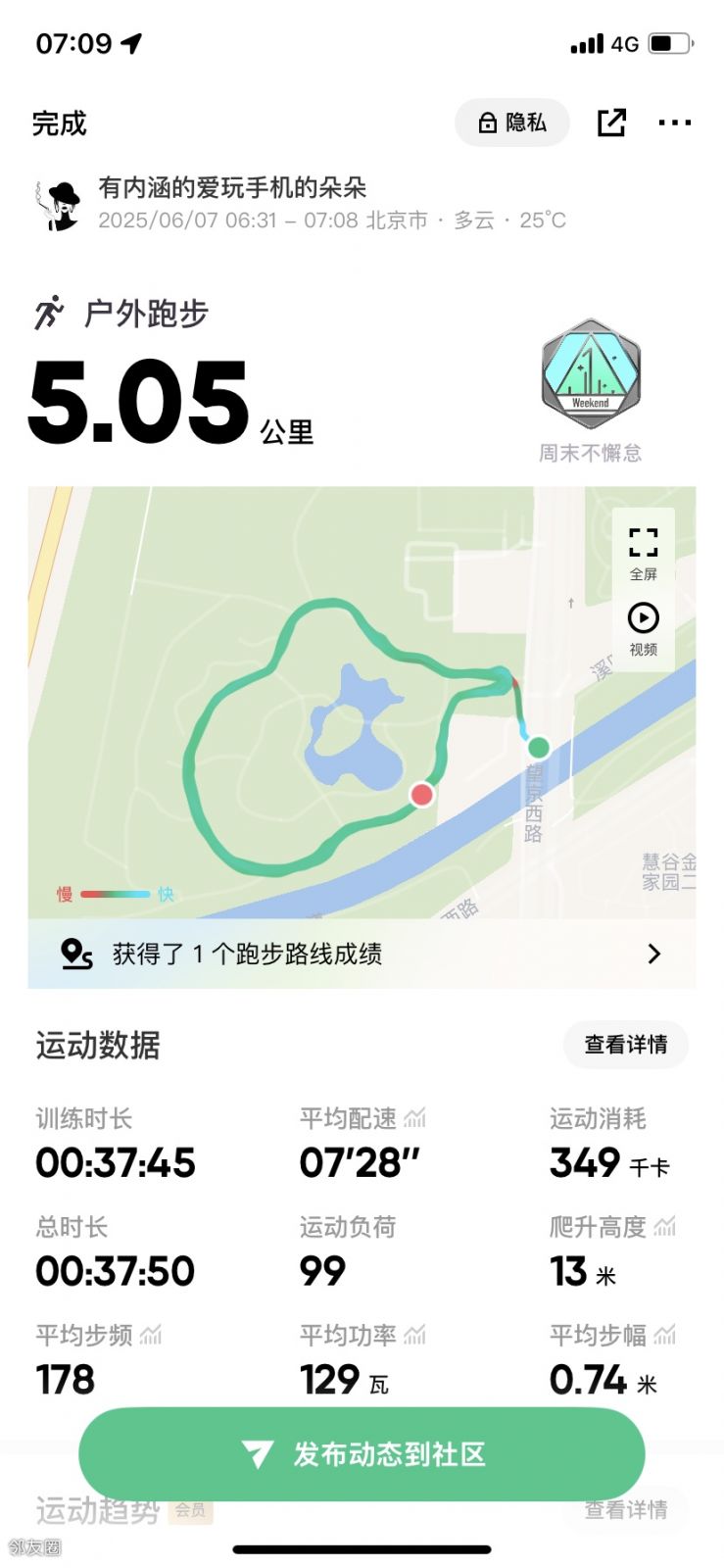Play the route 视频 replay
Image resolution: width=724 pixels, height=1568 pixels.
pos(643,627)
